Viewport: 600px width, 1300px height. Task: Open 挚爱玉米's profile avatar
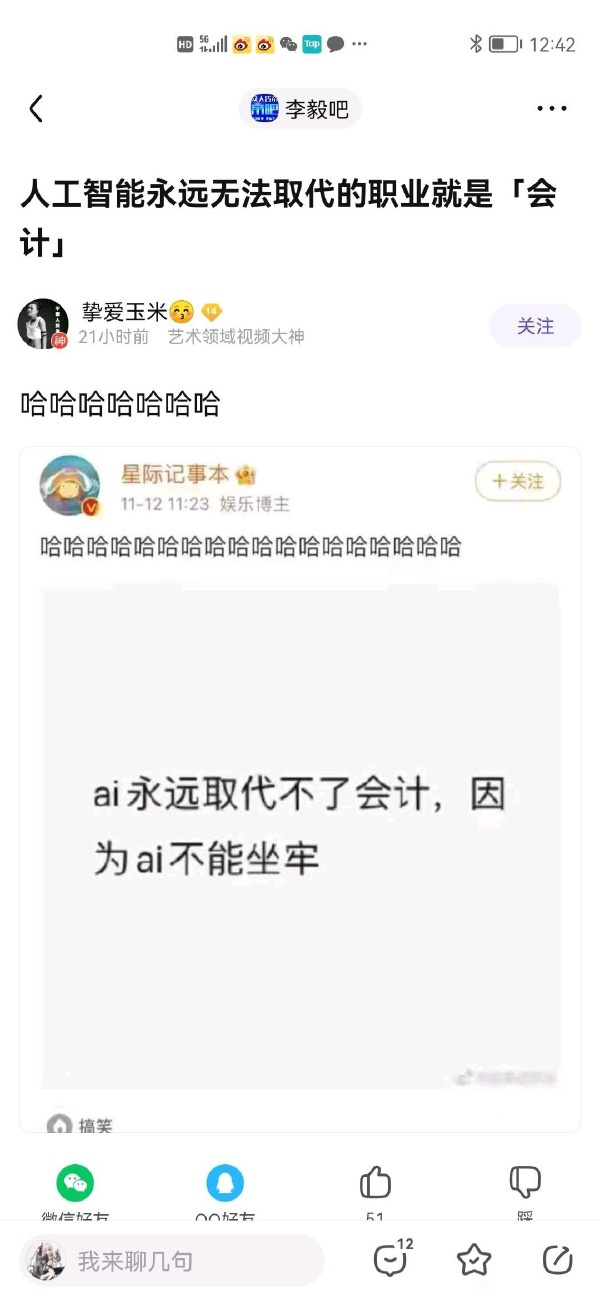click(43, 323)
